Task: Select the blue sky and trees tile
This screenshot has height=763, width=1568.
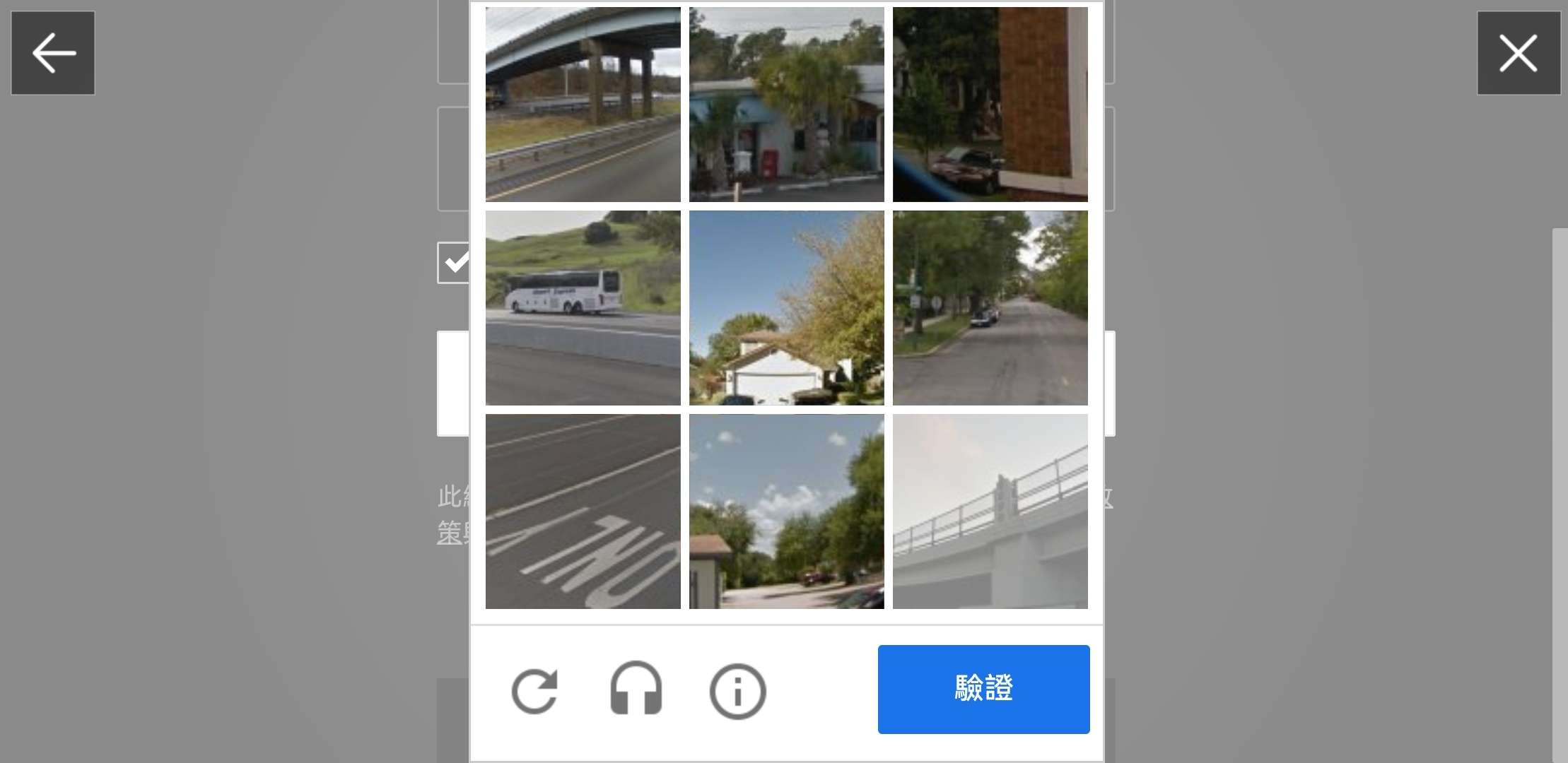Action: 786,511
